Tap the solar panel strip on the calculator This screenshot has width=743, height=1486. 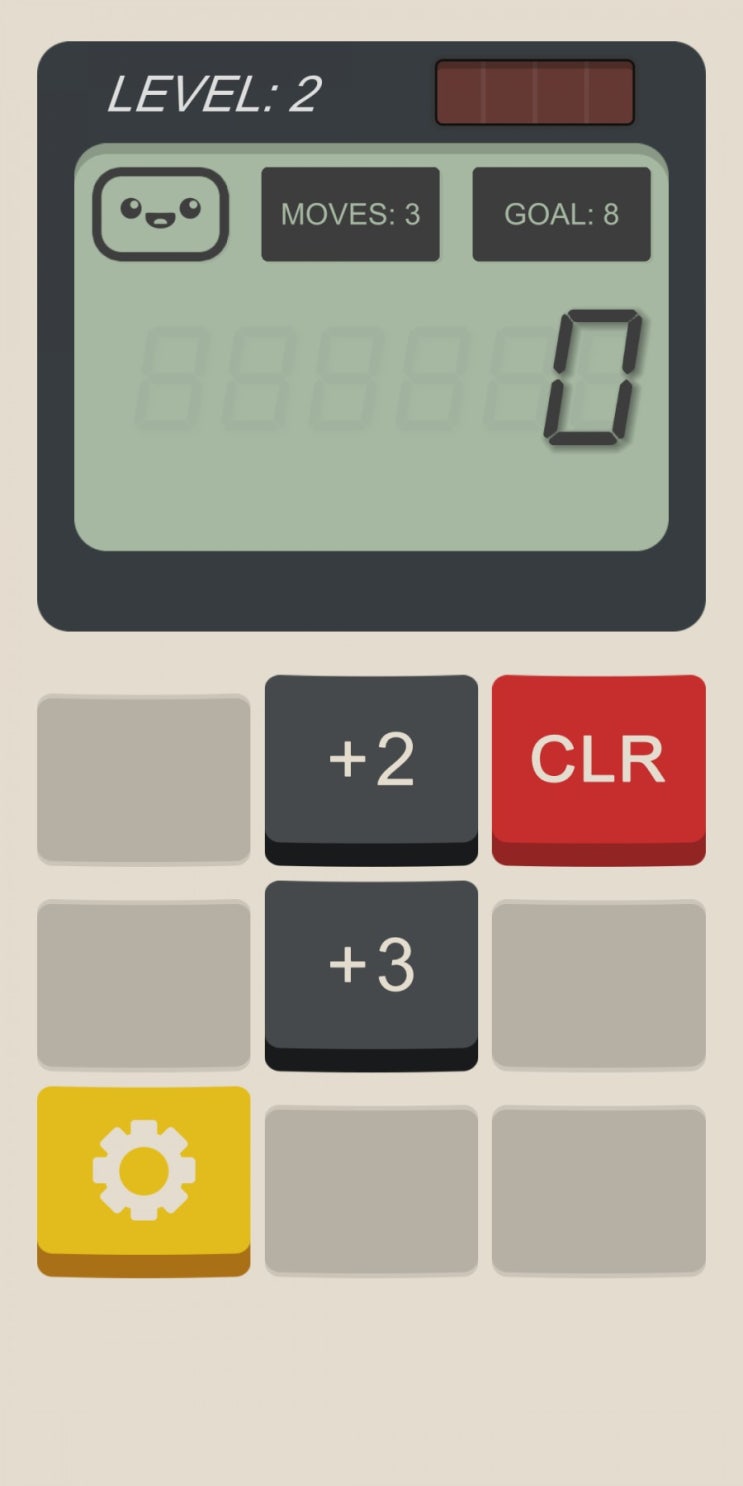tap(534, 93)
